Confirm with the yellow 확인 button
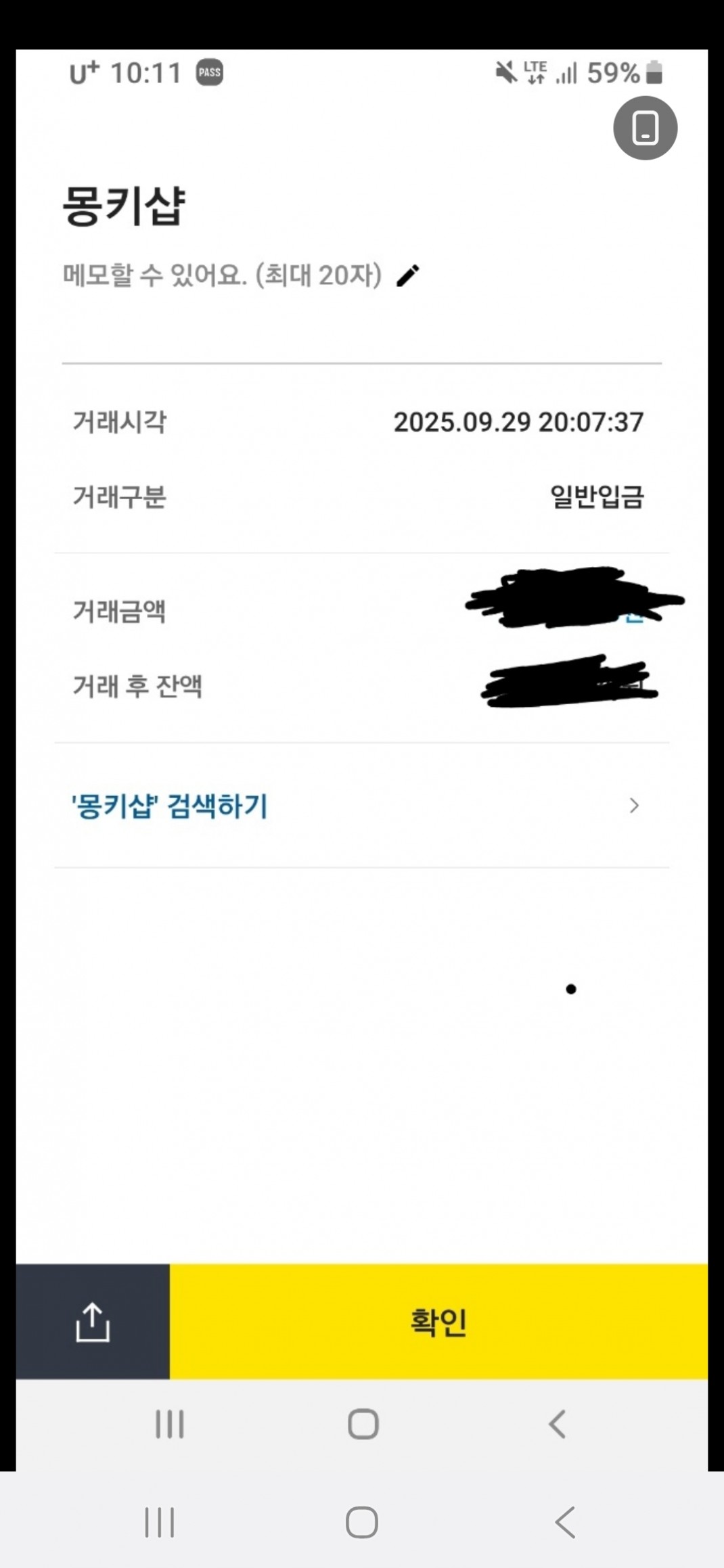The width and height of the screenshot is (724, 1568). tap(438, 1322)
